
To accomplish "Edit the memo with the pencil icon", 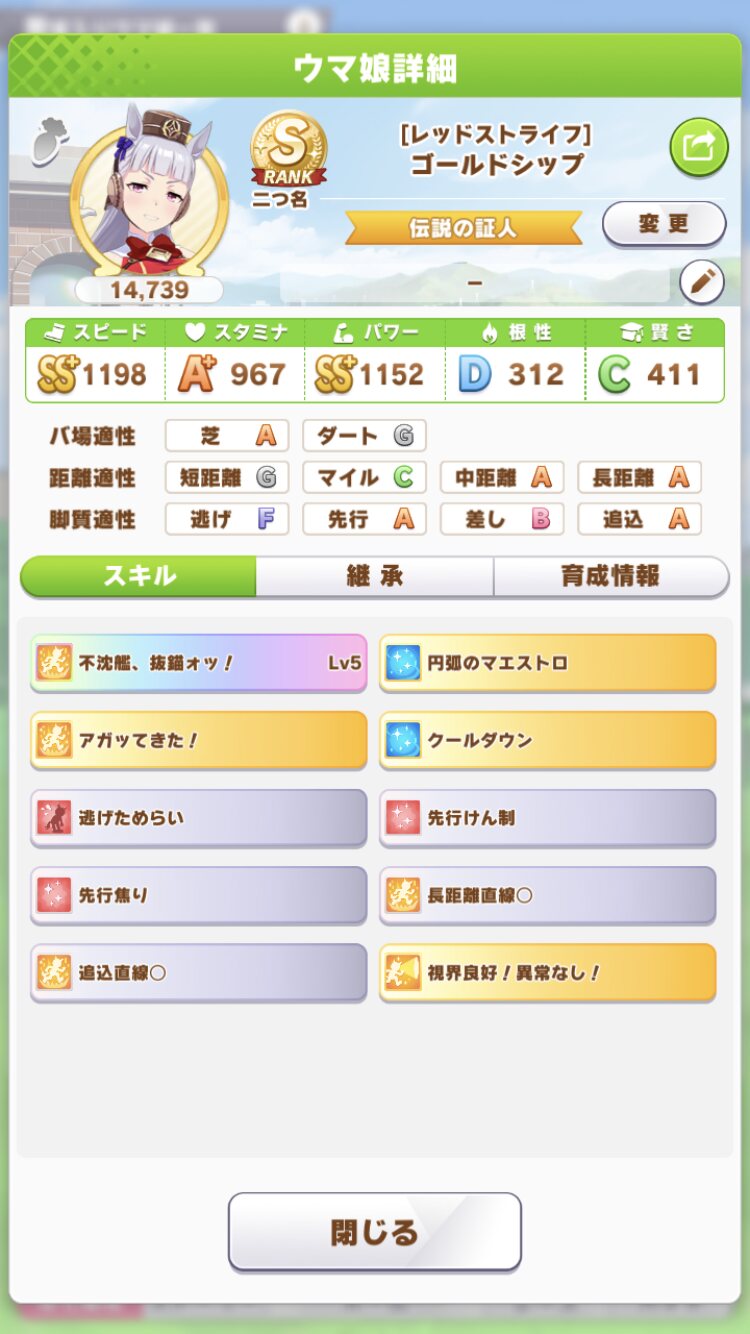I will coord(701,283).
